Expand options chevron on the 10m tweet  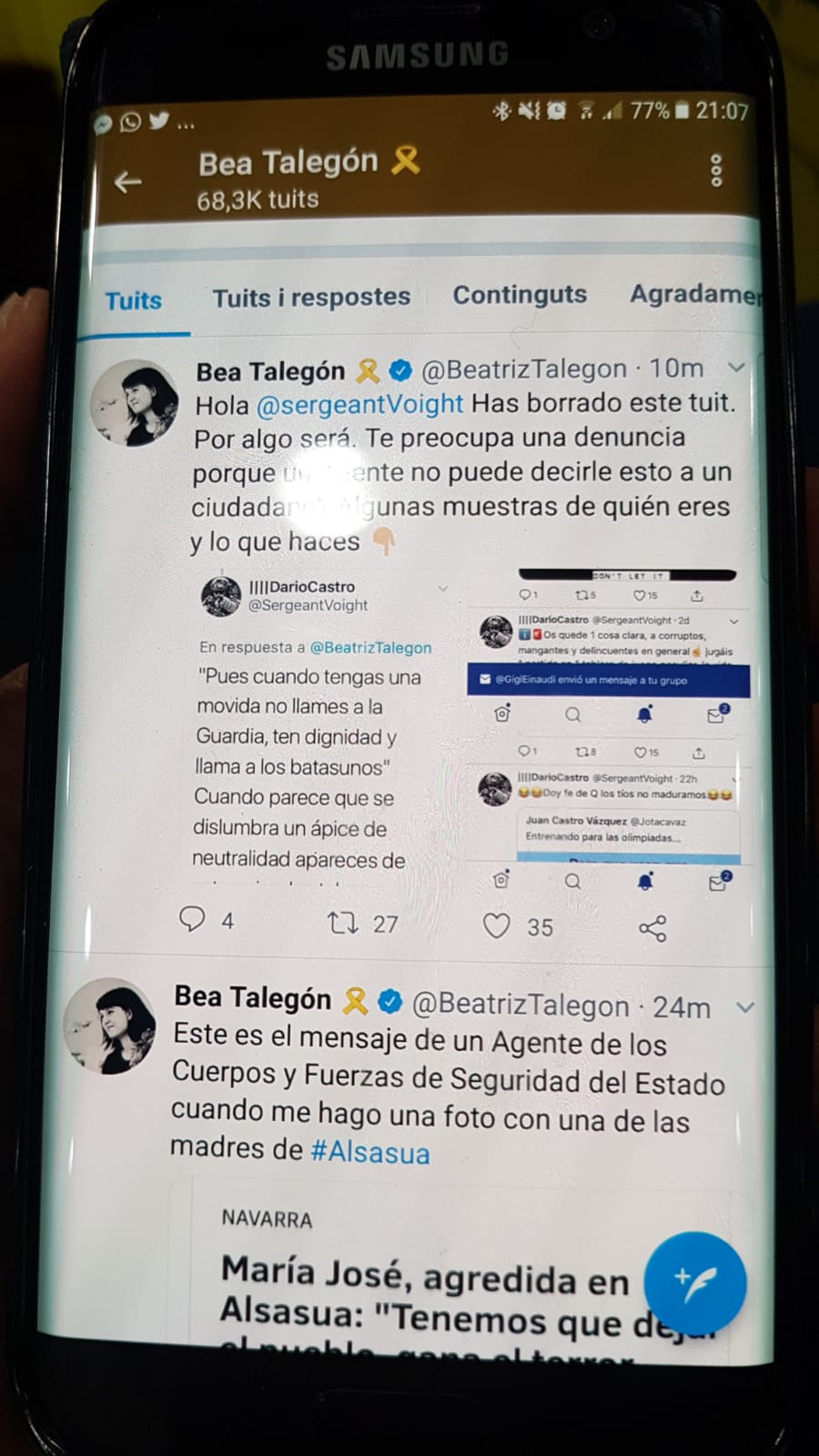(736, 368)
